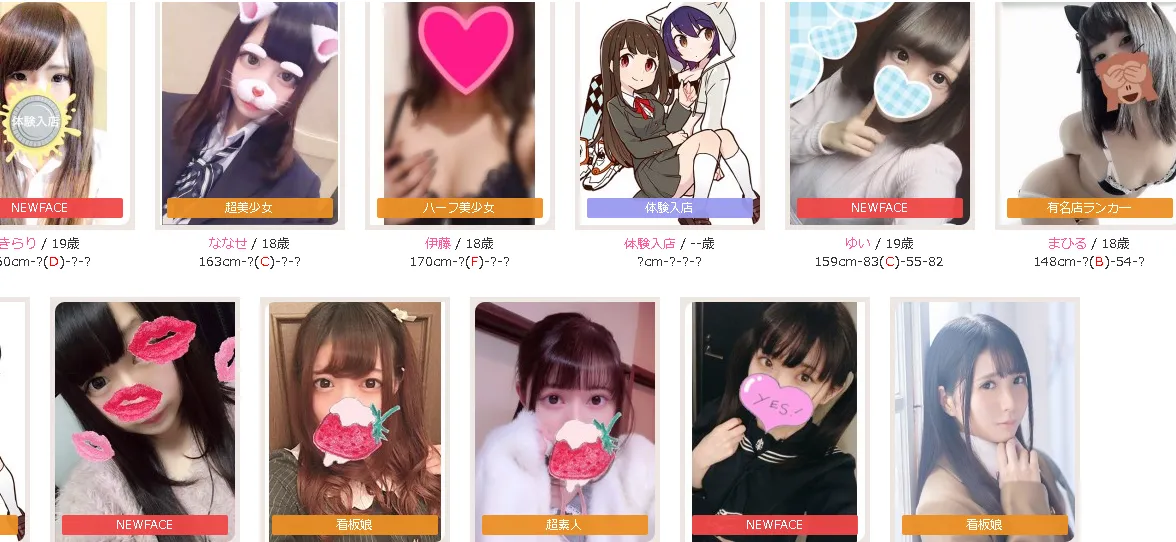
Task: Open ななせ's profile card
Action: [249, 112]
